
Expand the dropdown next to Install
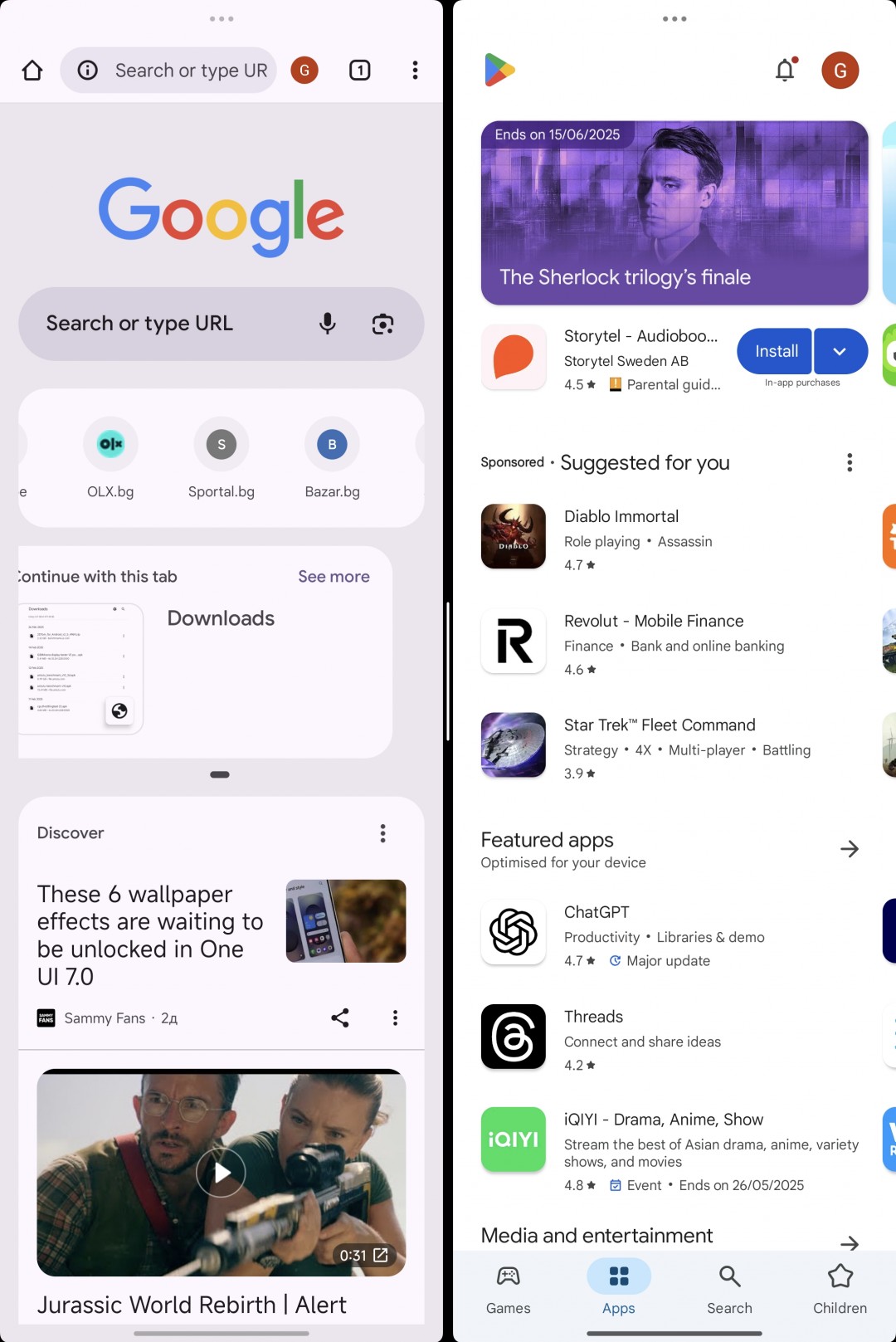[840, 351]
